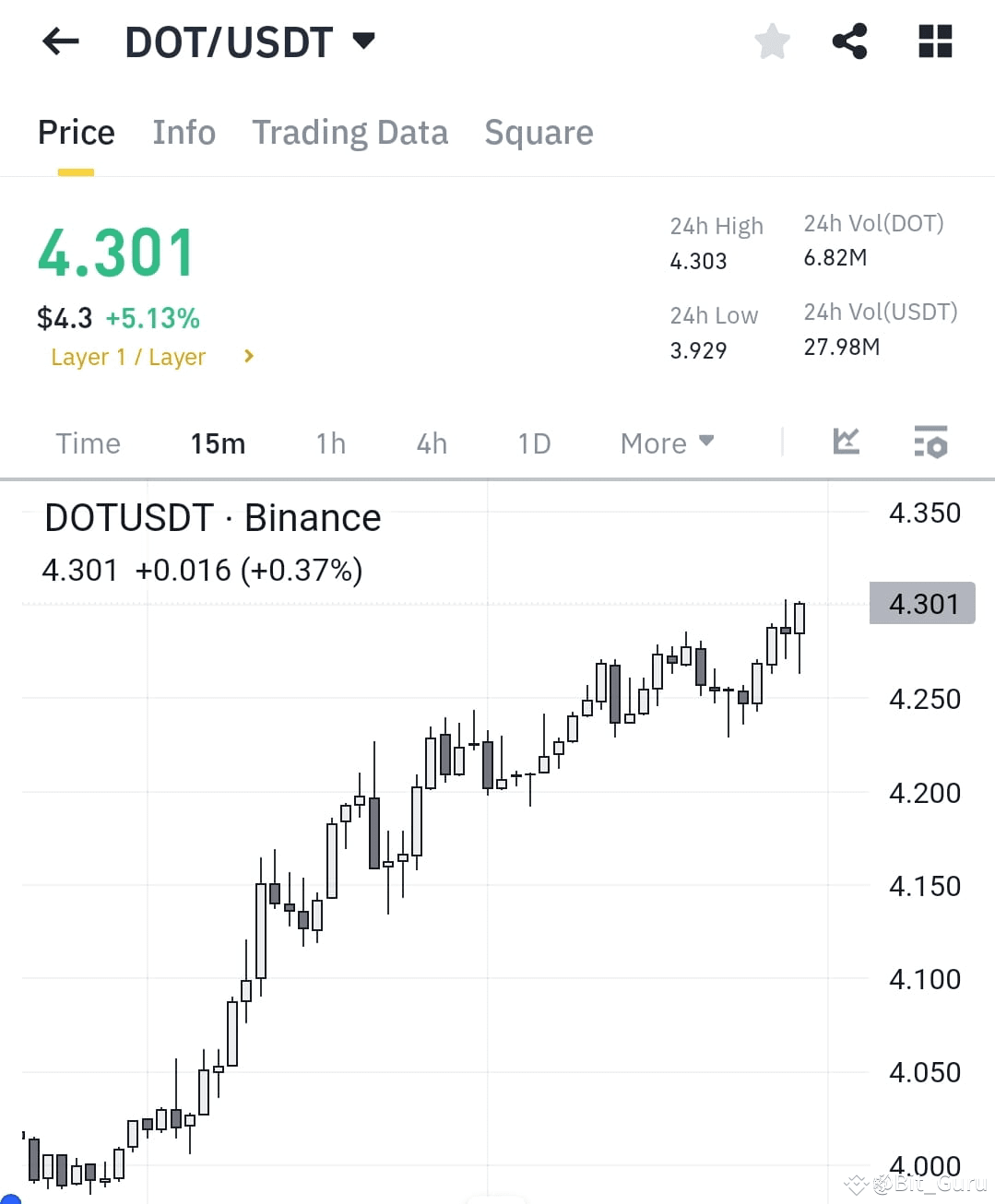Screen dimensions: 995x1204
Task: Open the Square tab
Action: (539, 132)
